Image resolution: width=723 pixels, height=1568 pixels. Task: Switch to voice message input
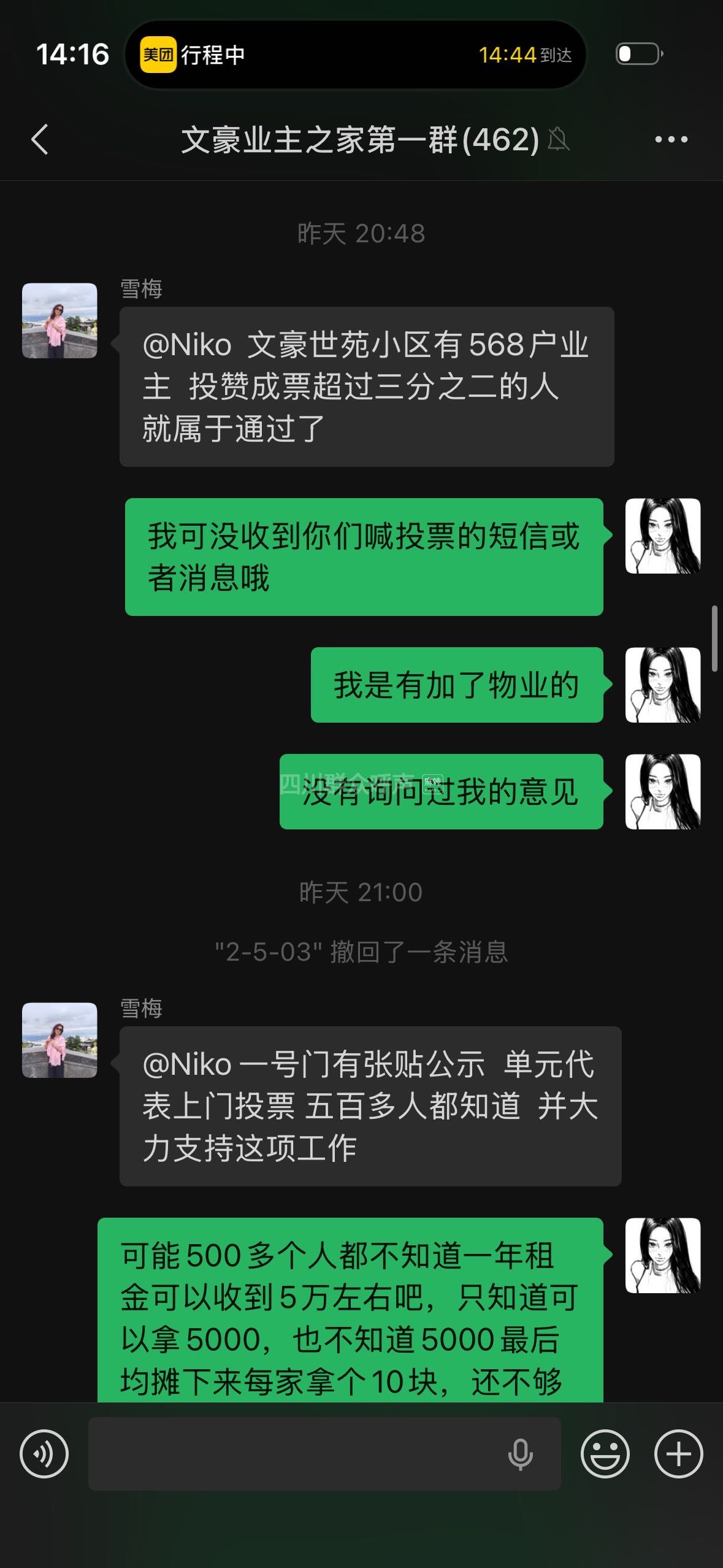click(44, 1453)
